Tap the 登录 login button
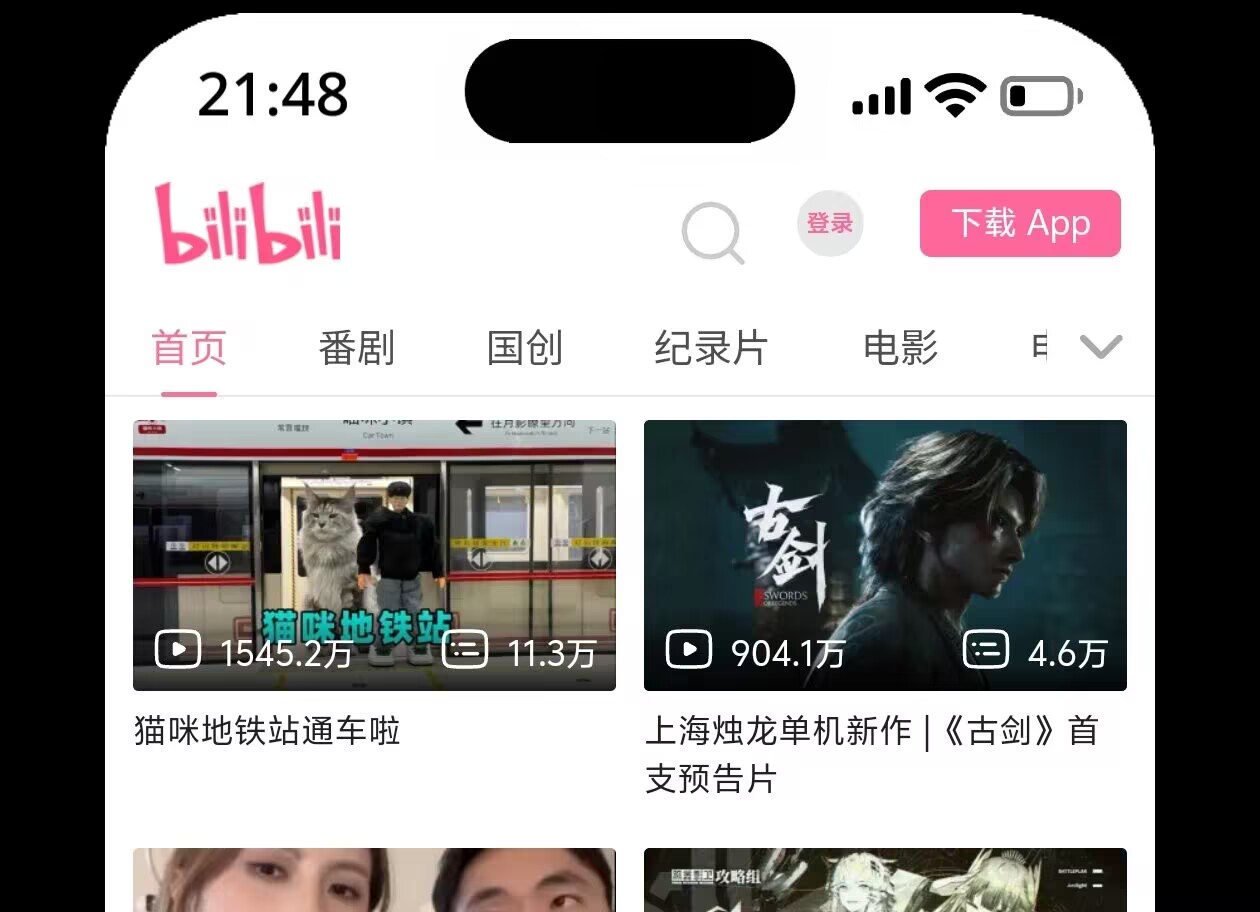 pyautogui.click(x=830, y=223)
